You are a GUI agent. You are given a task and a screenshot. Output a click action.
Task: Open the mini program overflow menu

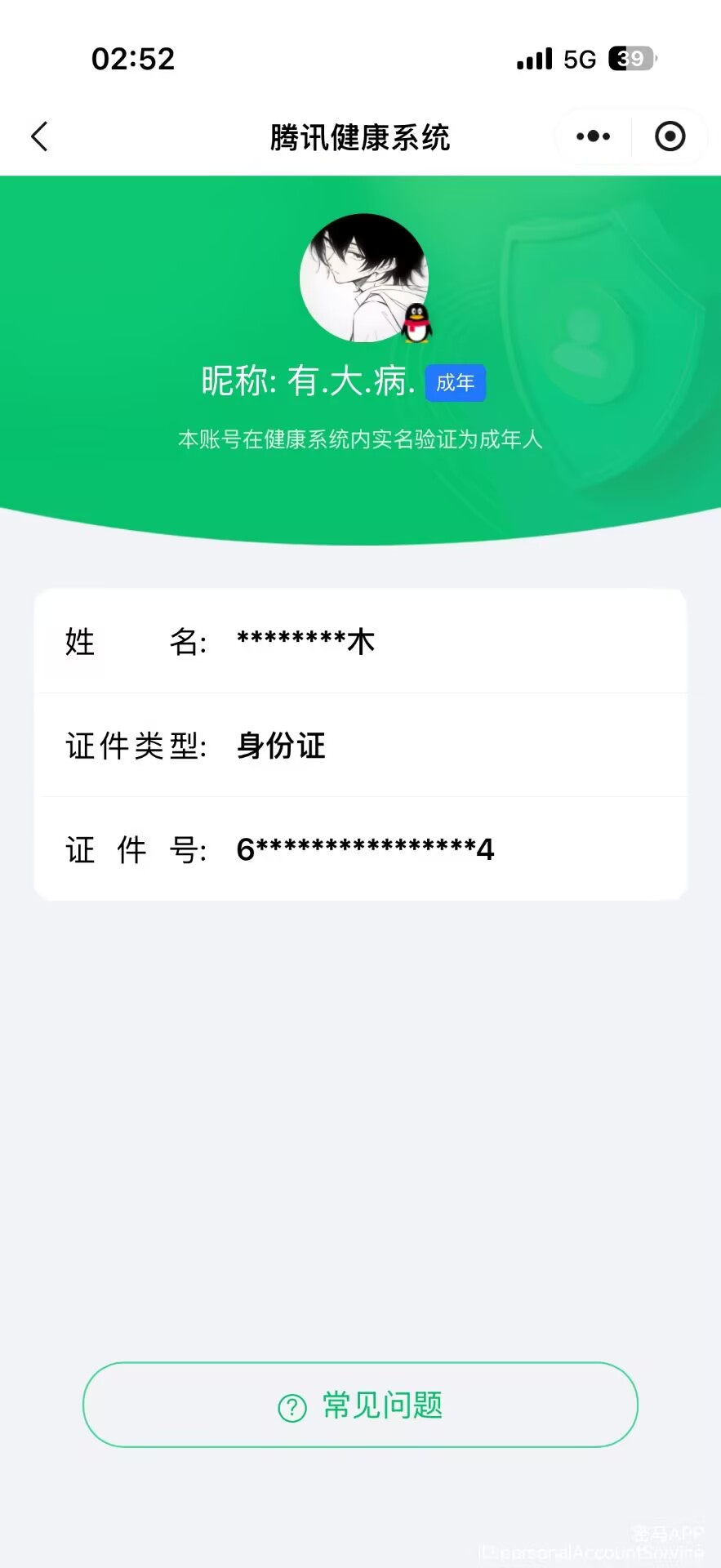tap(594, 136)
